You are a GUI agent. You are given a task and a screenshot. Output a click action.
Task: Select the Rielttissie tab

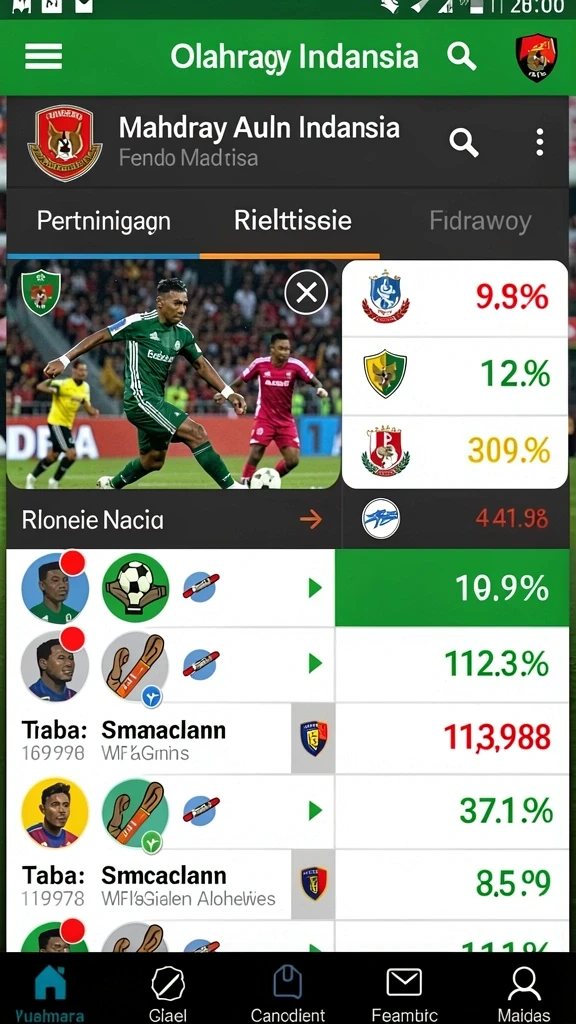(293, 221)
